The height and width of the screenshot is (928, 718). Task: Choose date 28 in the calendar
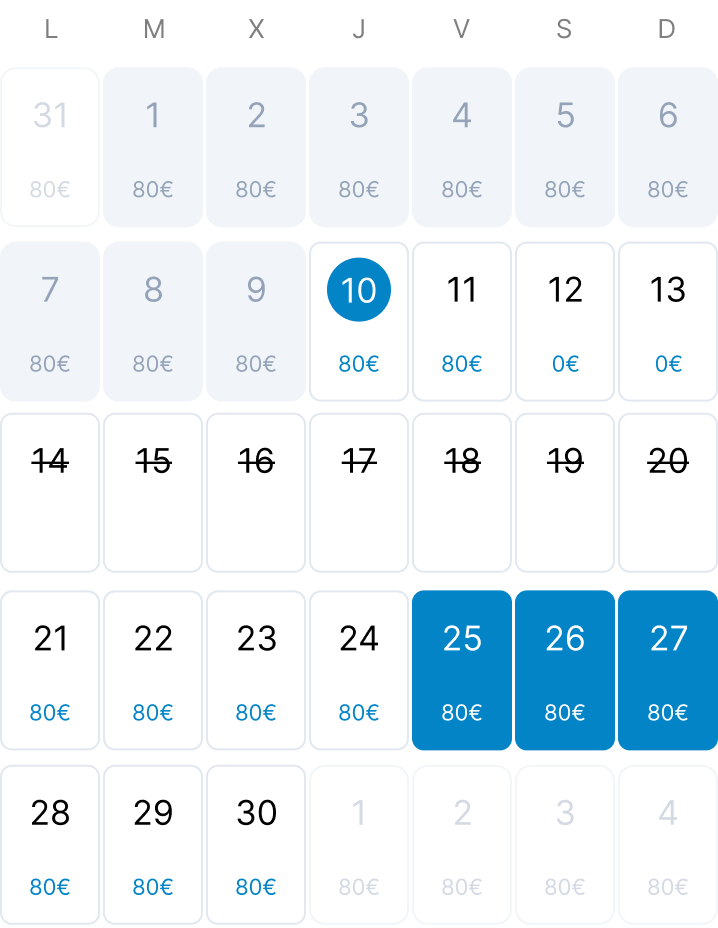click(50, 844)
